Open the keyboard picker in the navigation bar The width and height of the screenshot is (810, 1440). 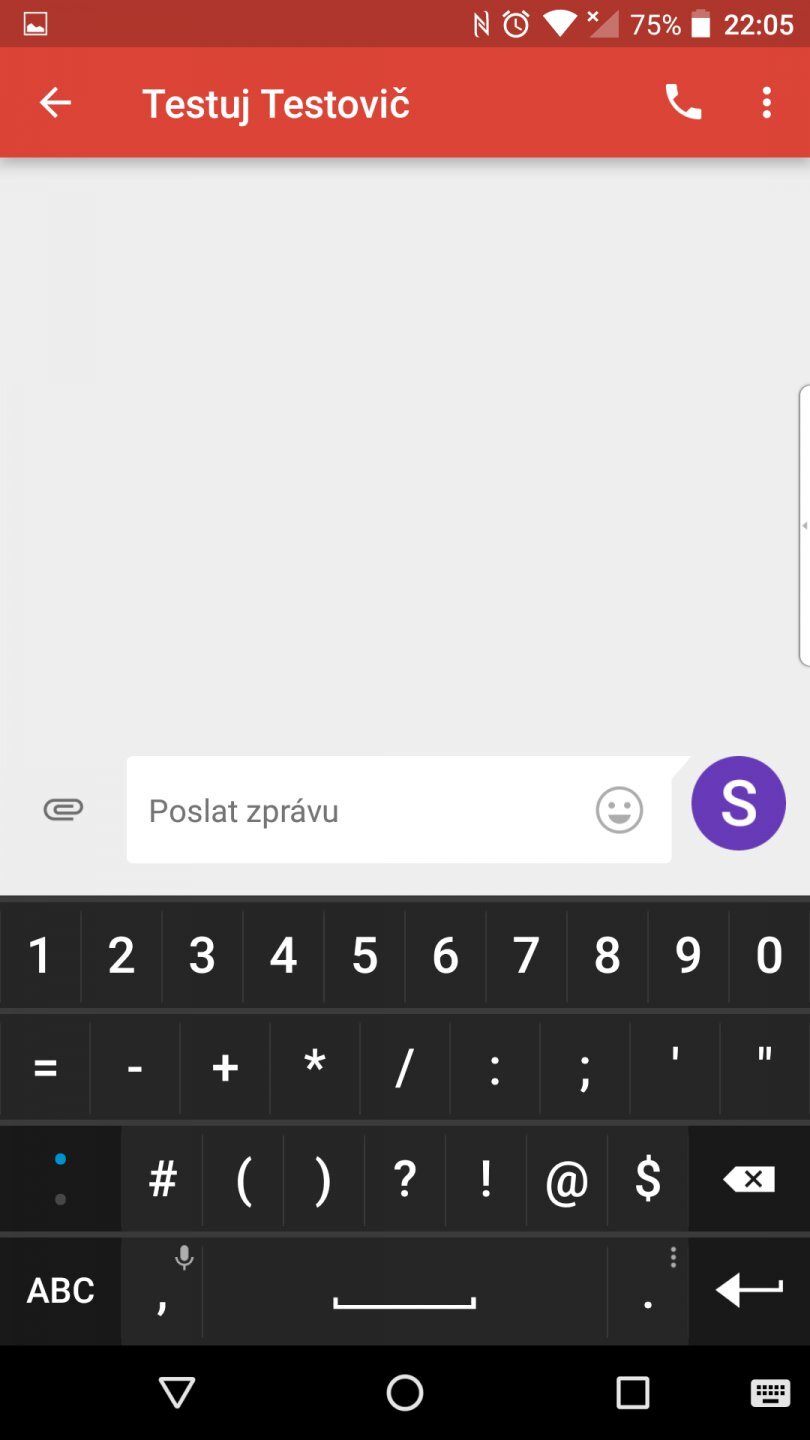pos(769,1391)
